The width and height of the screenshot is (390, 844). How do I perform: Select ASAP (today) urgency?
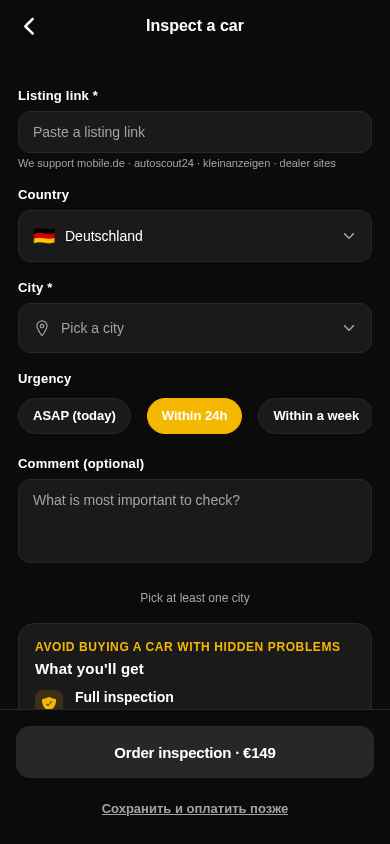[74, 416]
